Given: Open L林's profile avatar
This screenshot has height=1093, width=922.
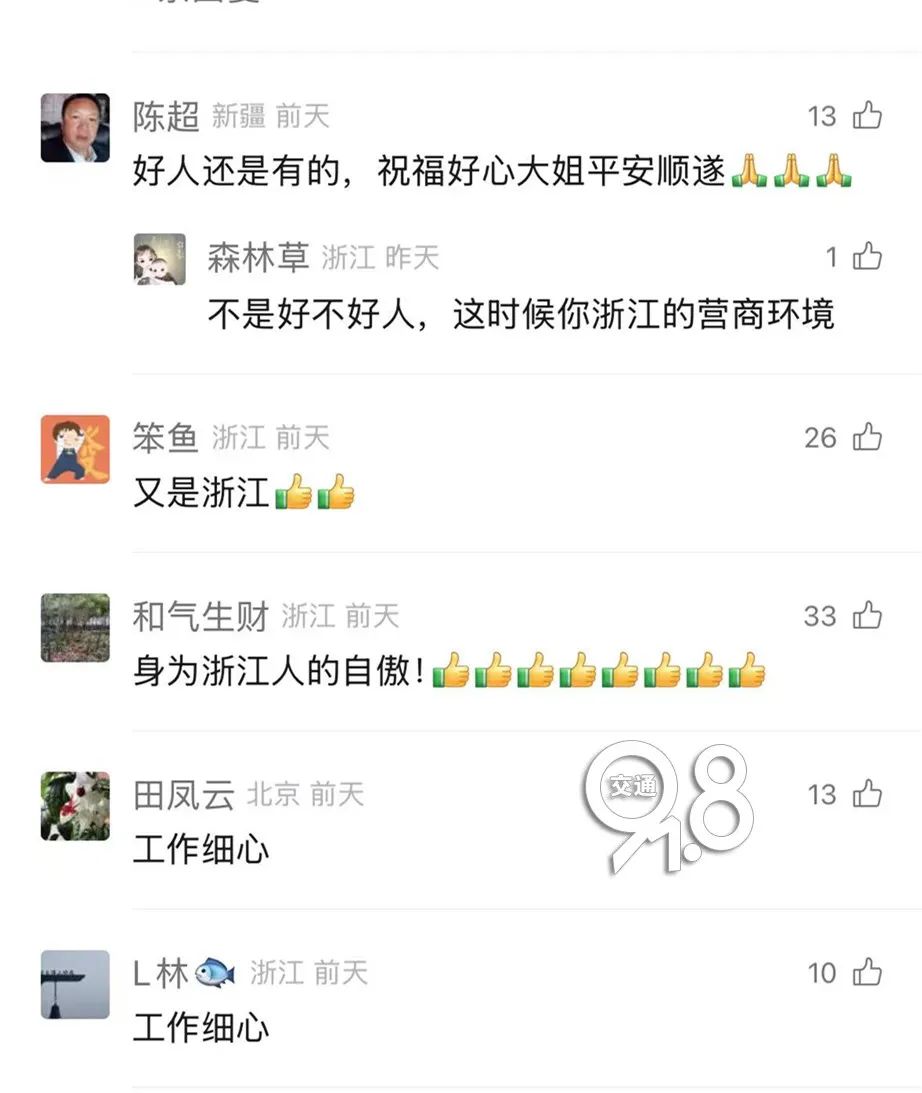Looking at the screenshot, I should pos(75,984).
